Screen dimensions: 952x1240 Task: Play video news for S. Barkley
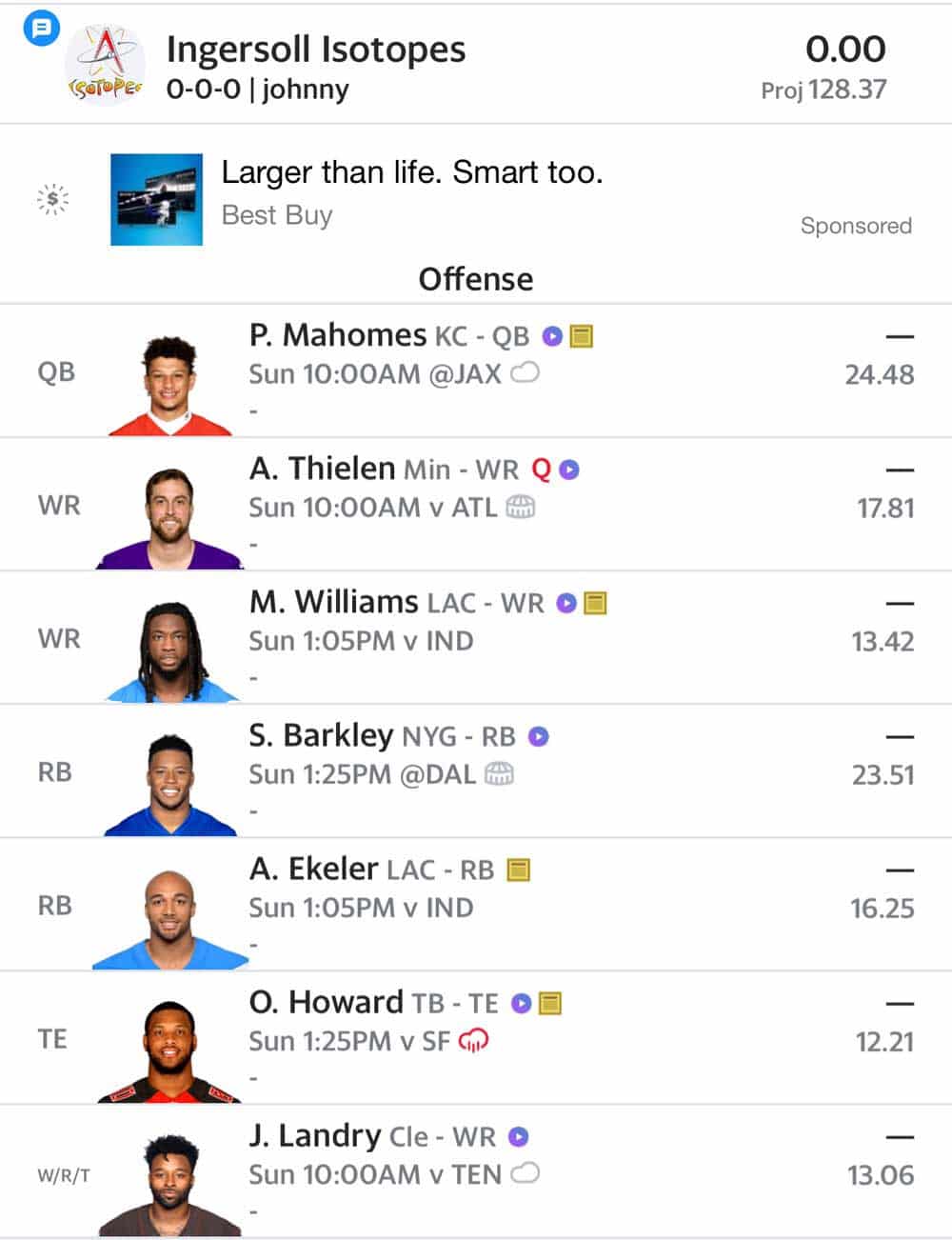539,736
